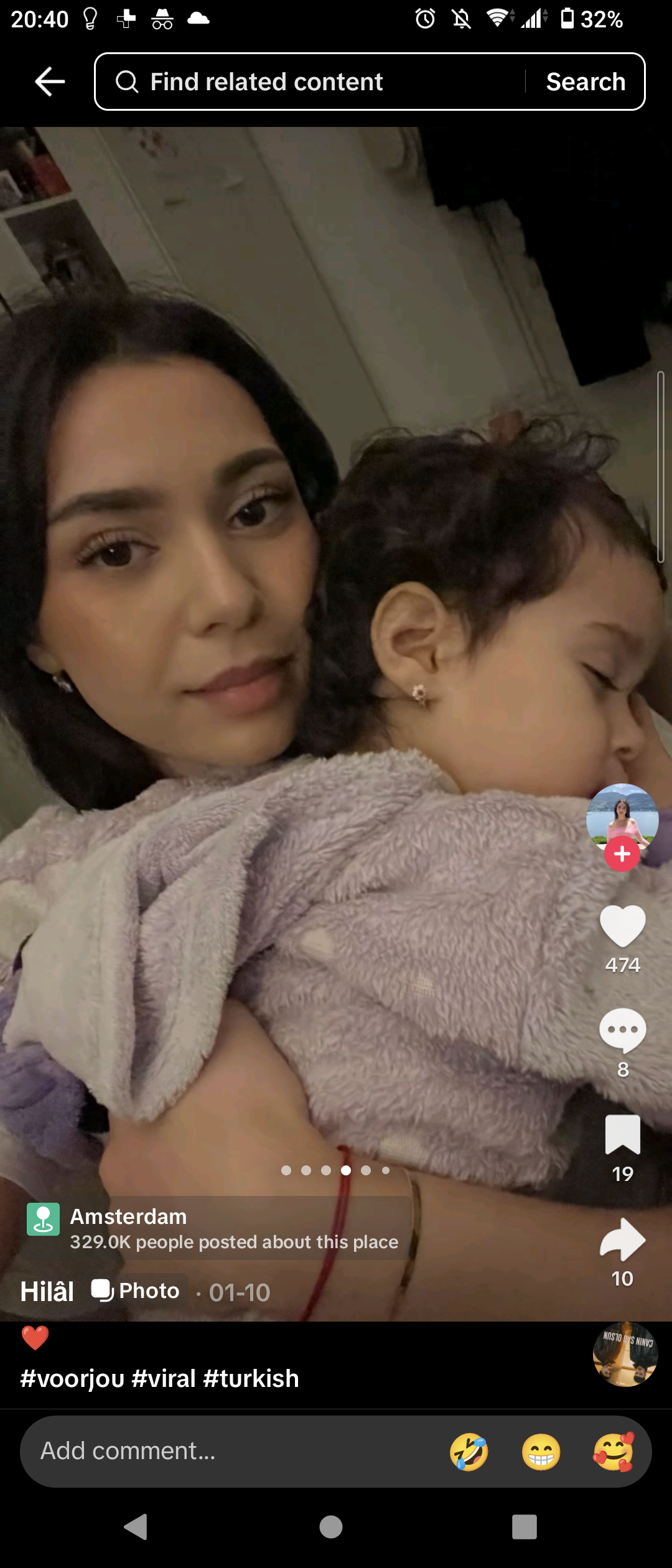Open the #turkish hashtag

coord(251,1379)
